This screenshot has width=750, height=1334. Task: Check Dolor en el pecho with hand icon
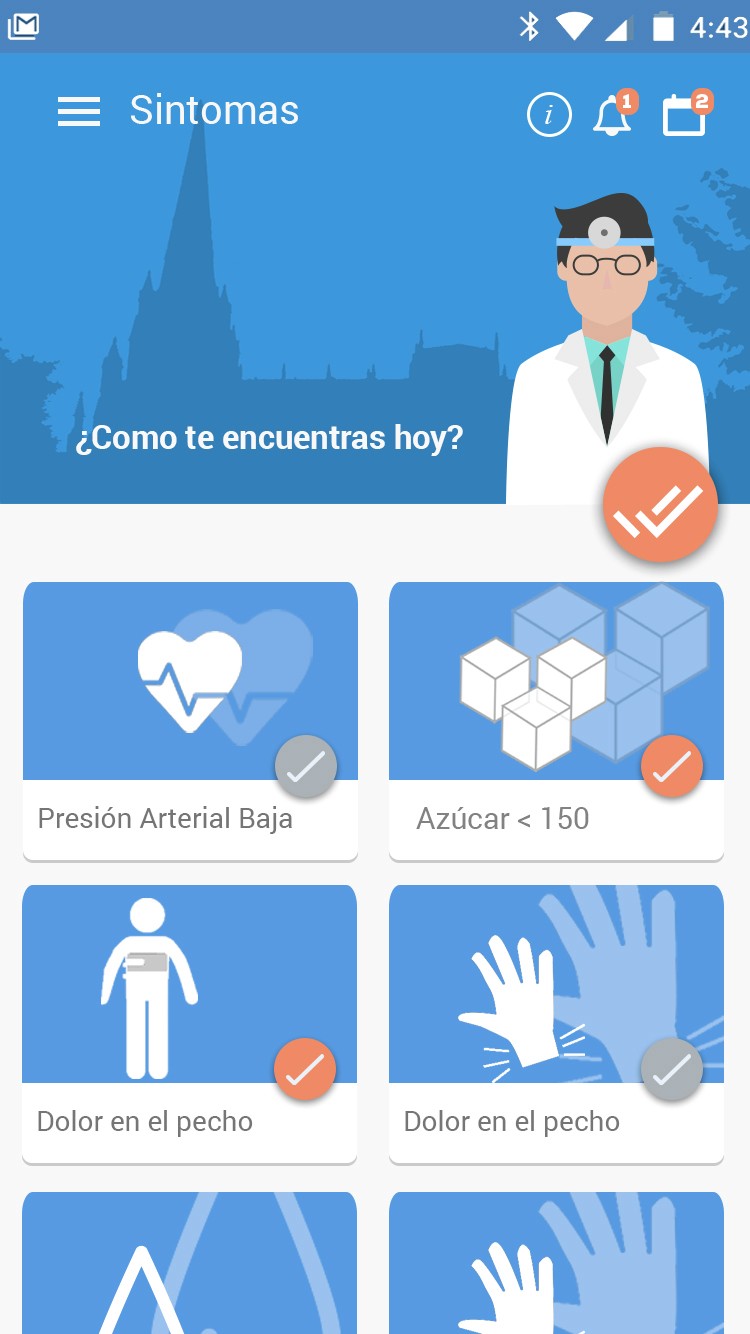click(x=672, y=1069)
